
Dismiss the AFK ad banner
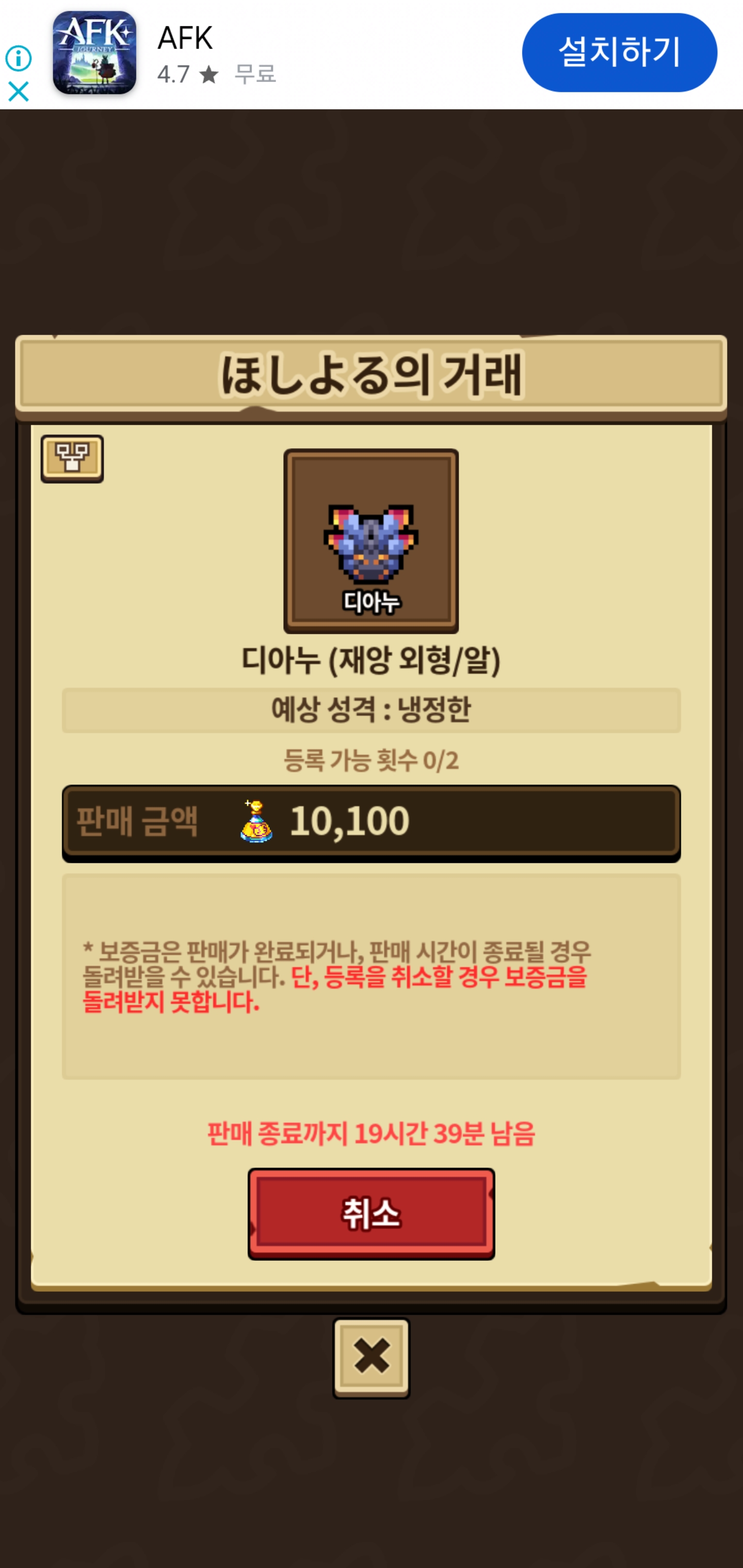coord(18,92)
